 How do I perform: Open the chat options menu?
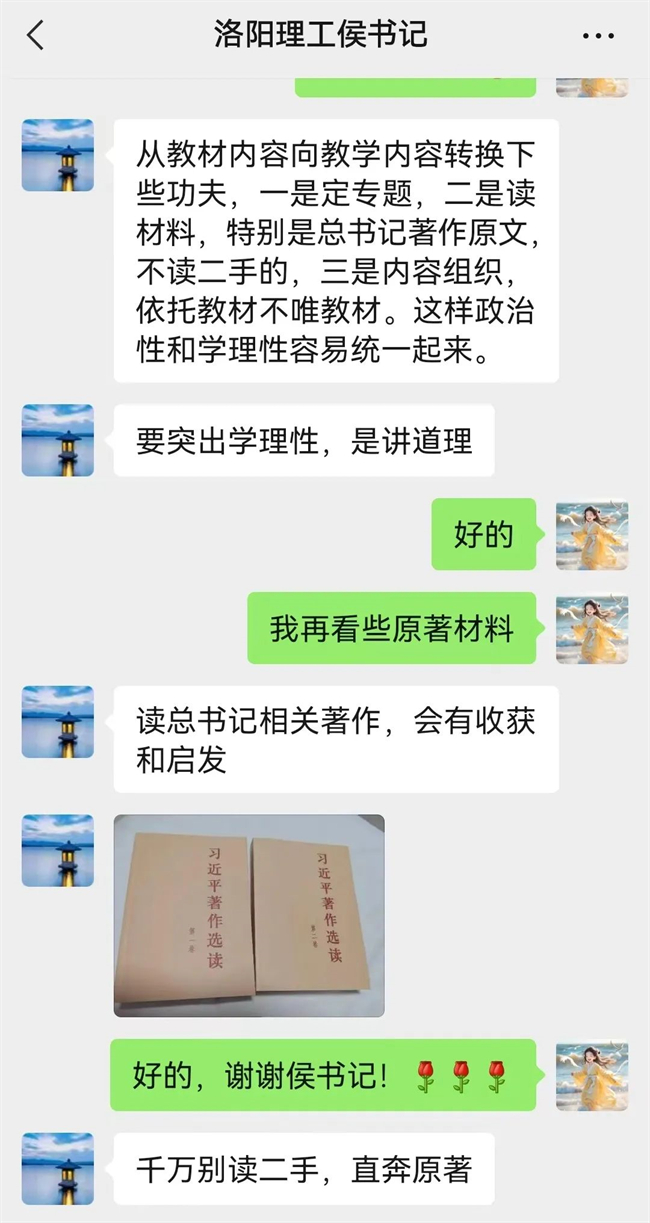tap(598, 36)
